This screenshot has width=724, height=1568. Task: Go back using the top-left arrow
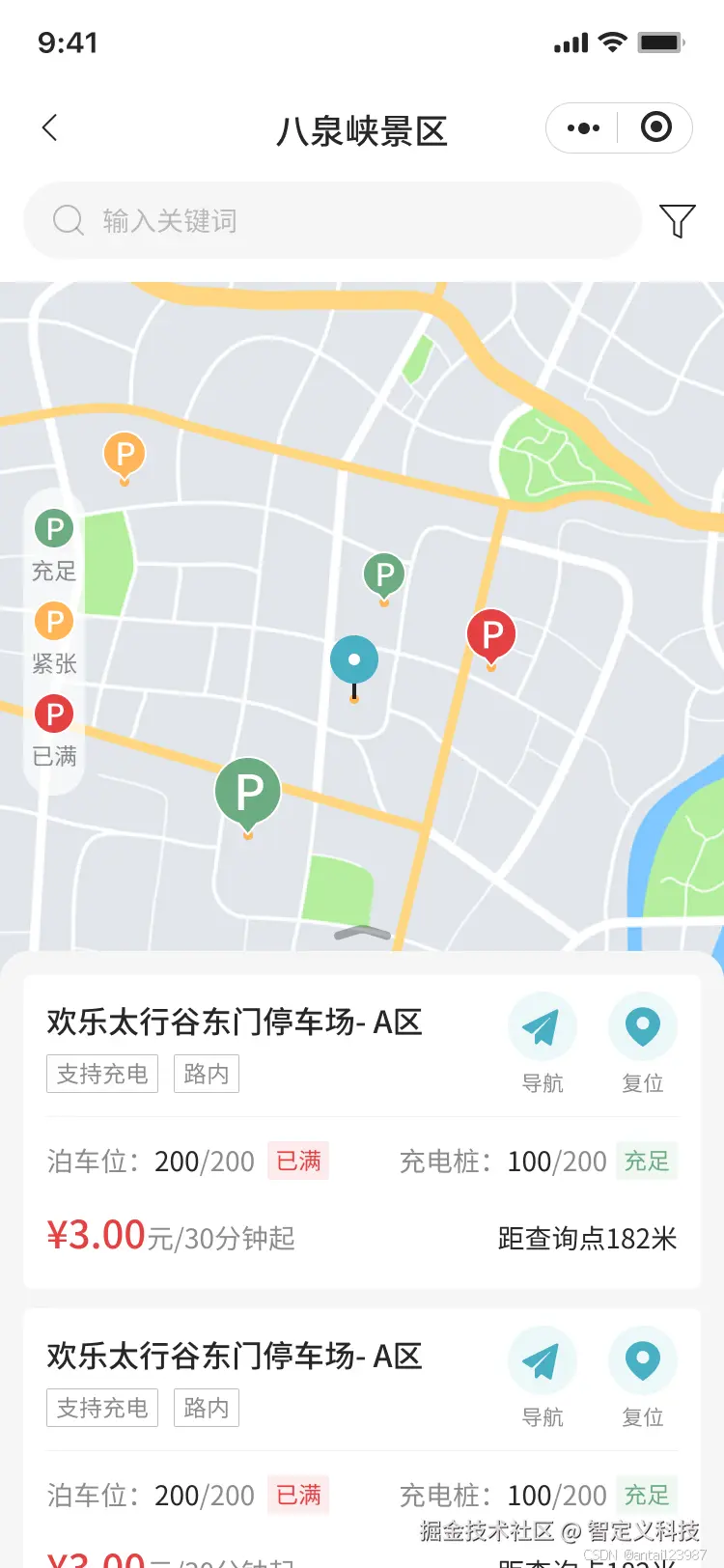tap(50, 127)
